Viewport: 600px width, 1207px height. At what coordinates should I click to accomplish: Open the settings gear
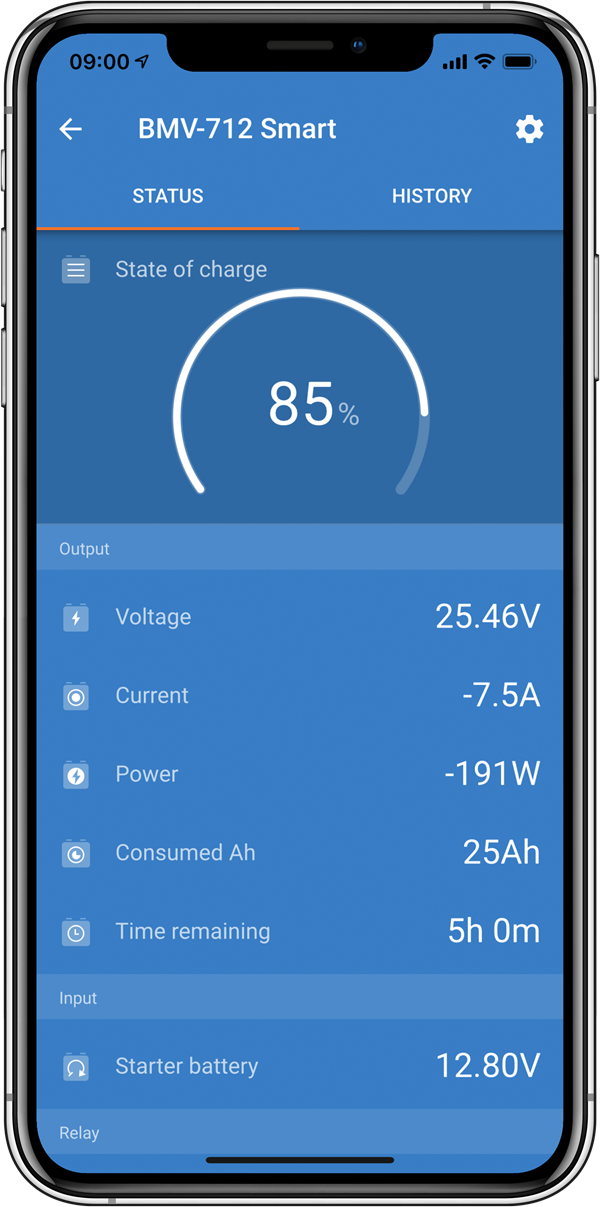[x=529, y=129]
